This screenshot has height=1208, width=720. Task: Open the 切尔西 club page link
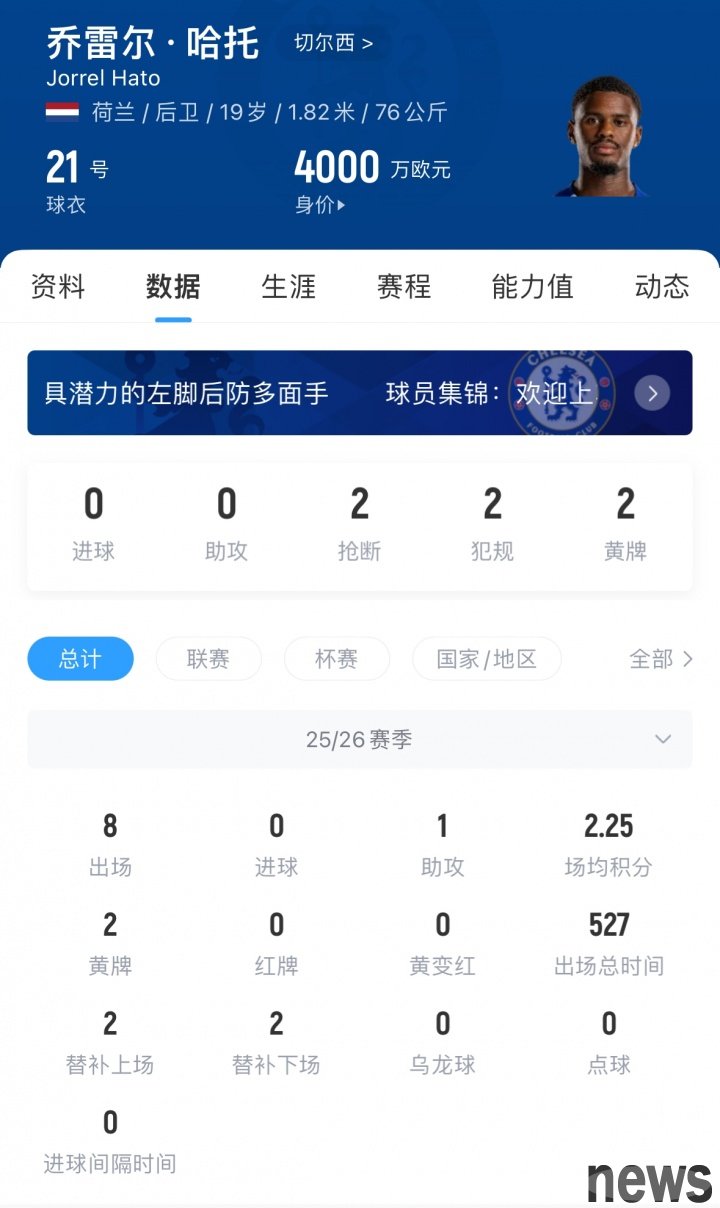[333, 43]
